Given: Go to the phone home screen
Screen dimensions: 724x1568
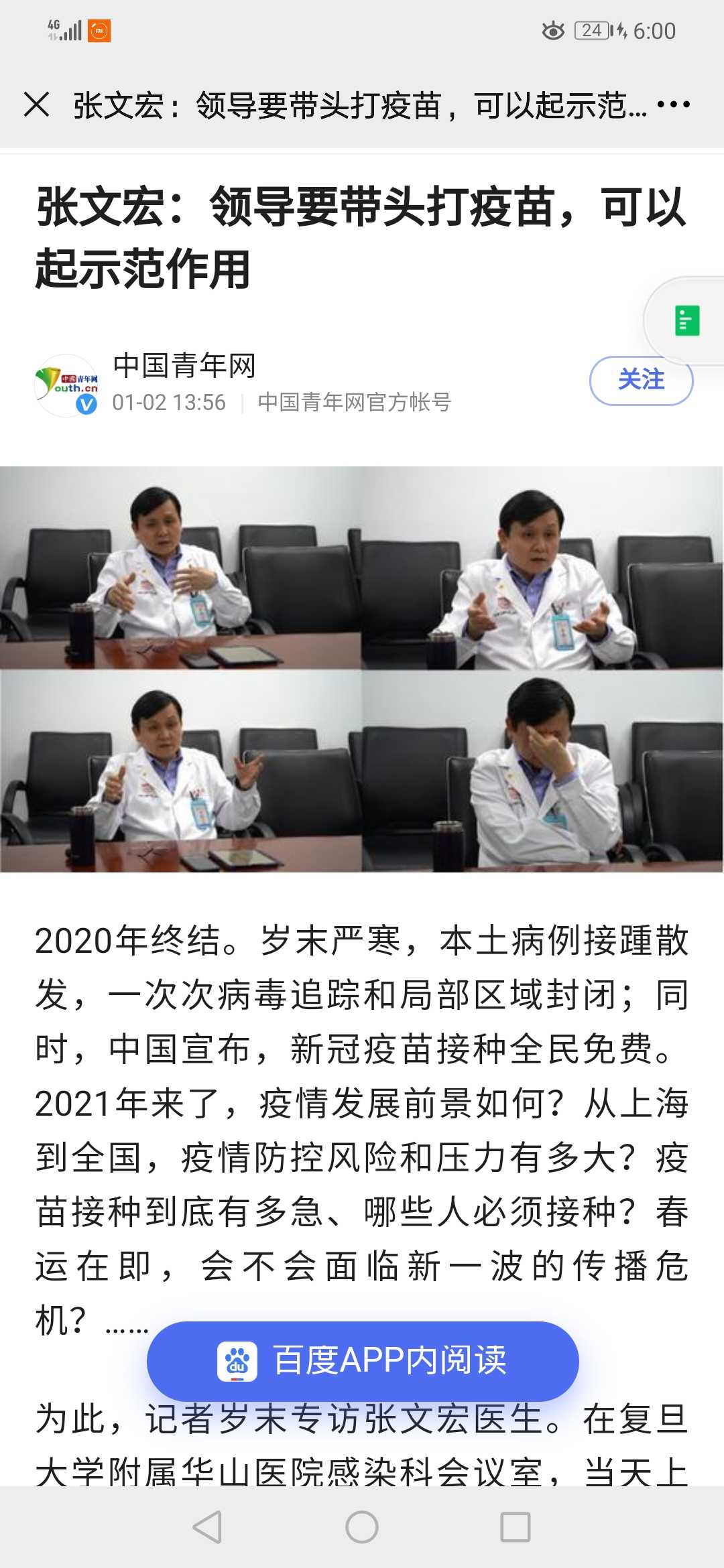Looking at the screenshot, I should click(x=362, y=1527).
